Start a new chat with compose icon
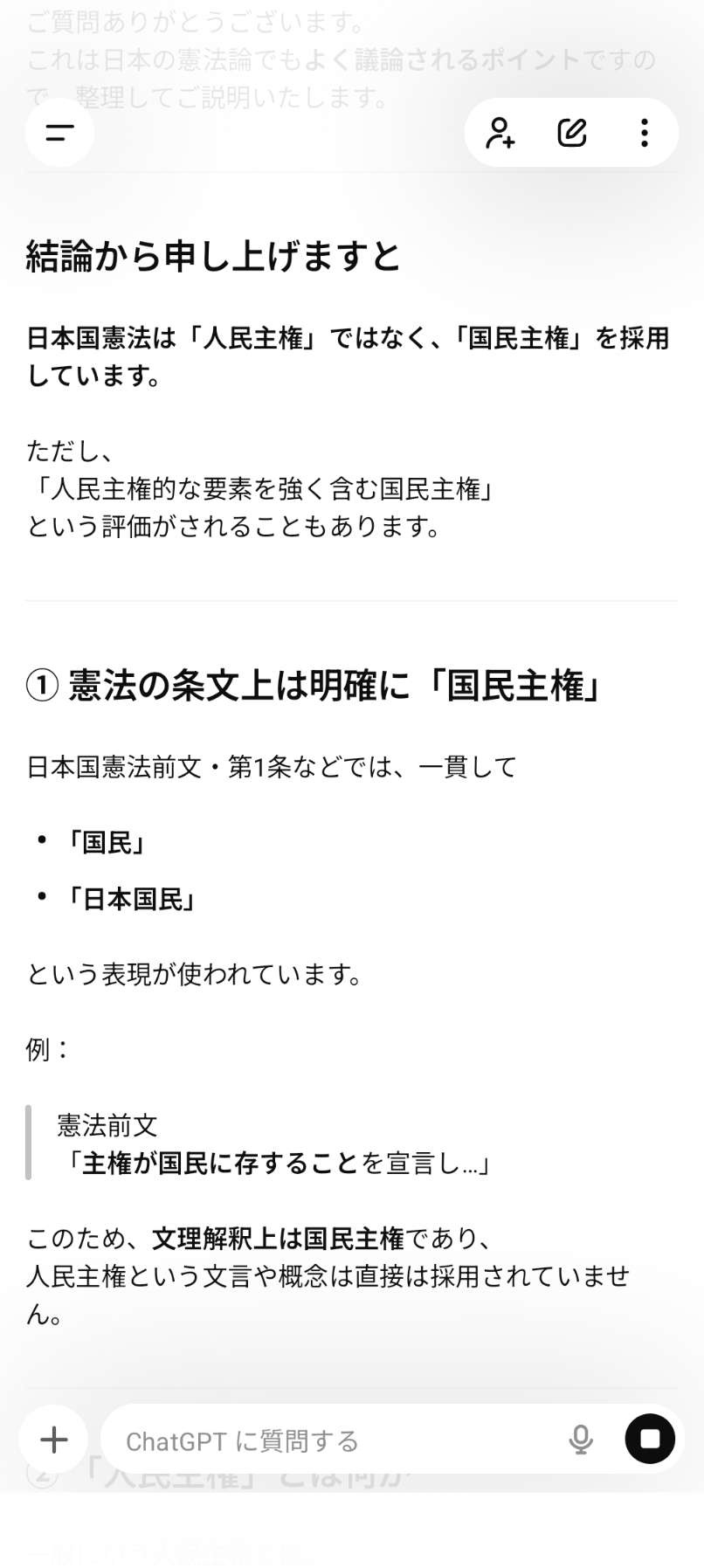This screenshot has width=704, height=1568. 572,133
